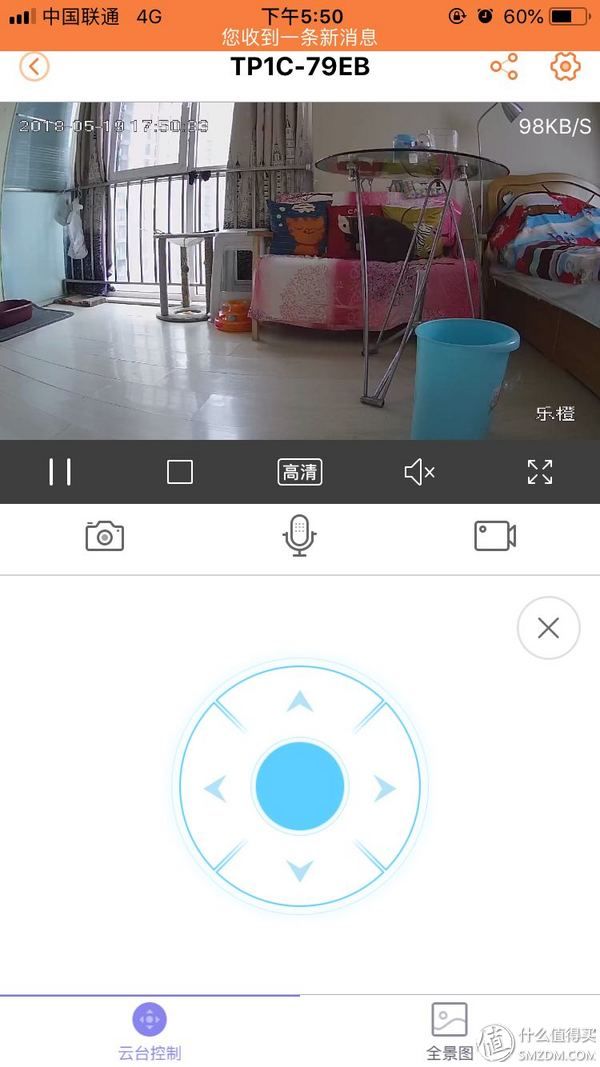Tilt the camera upward
This screenshot has width=600, height=1067.
coord(300,703)
